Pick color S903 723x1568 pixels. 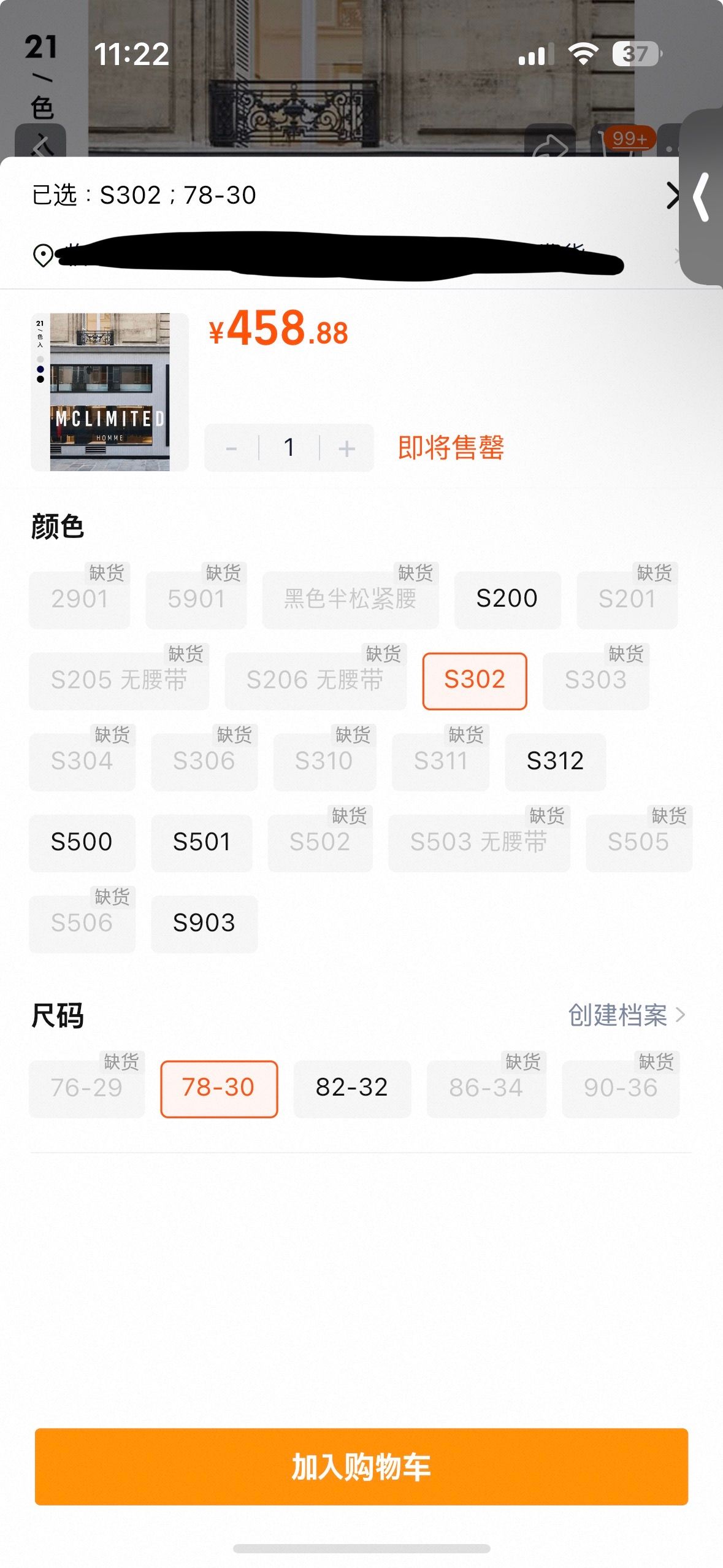204,923
